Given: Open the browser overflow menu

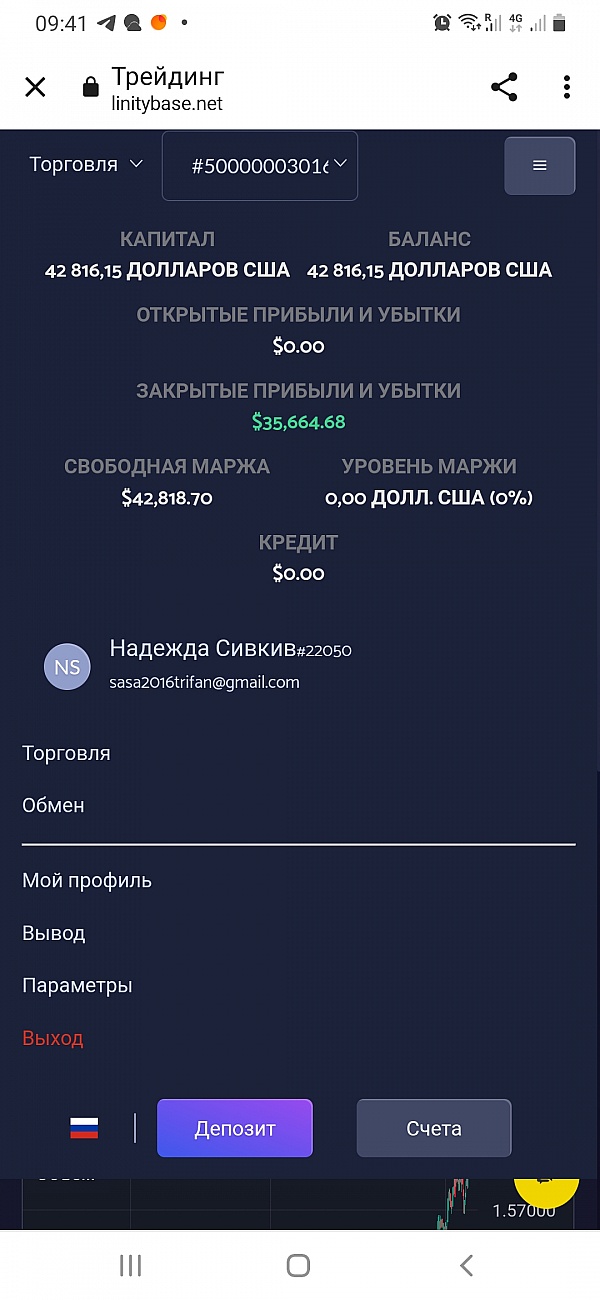Looking at the screenshot, I should [x=566, y=87].
